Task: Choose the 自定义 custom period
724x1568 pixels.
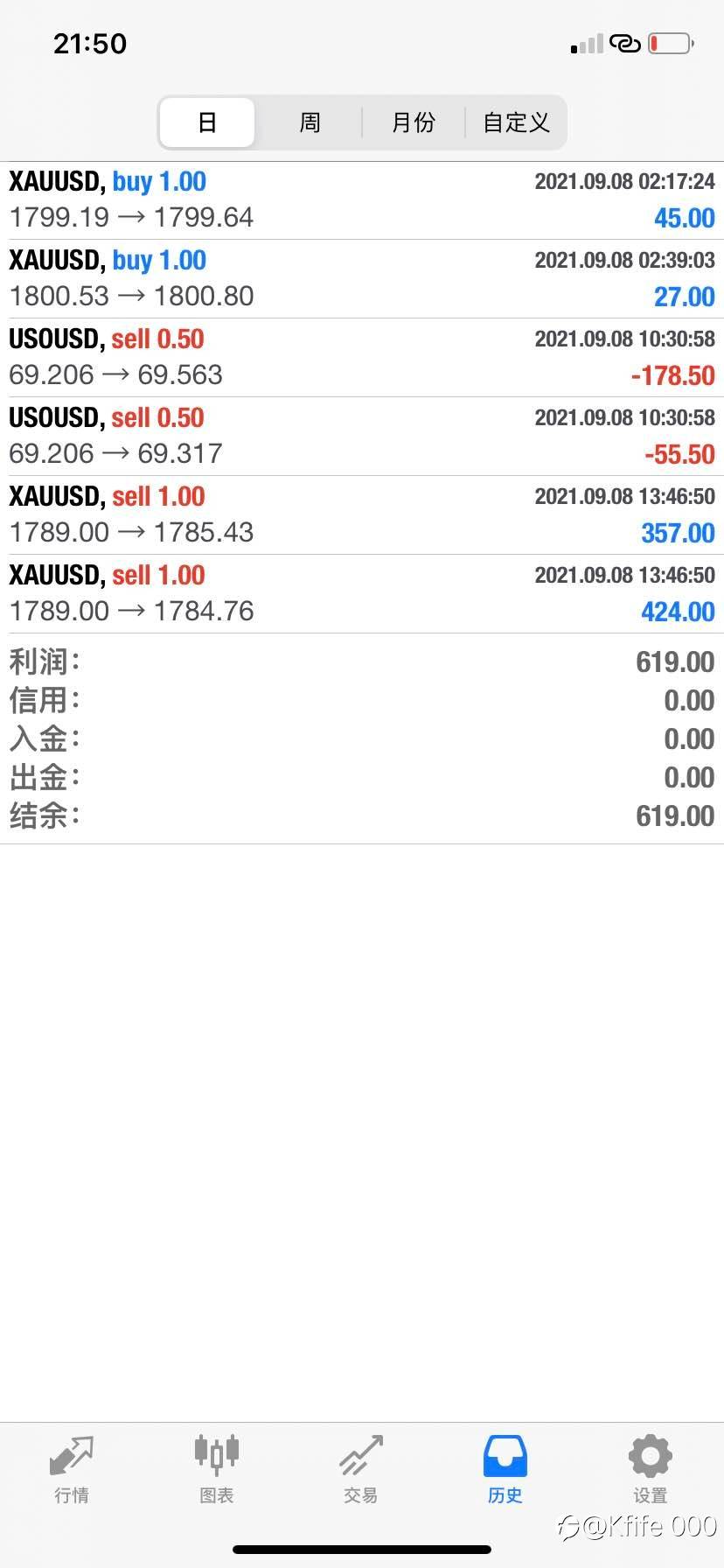Action: 516,122
